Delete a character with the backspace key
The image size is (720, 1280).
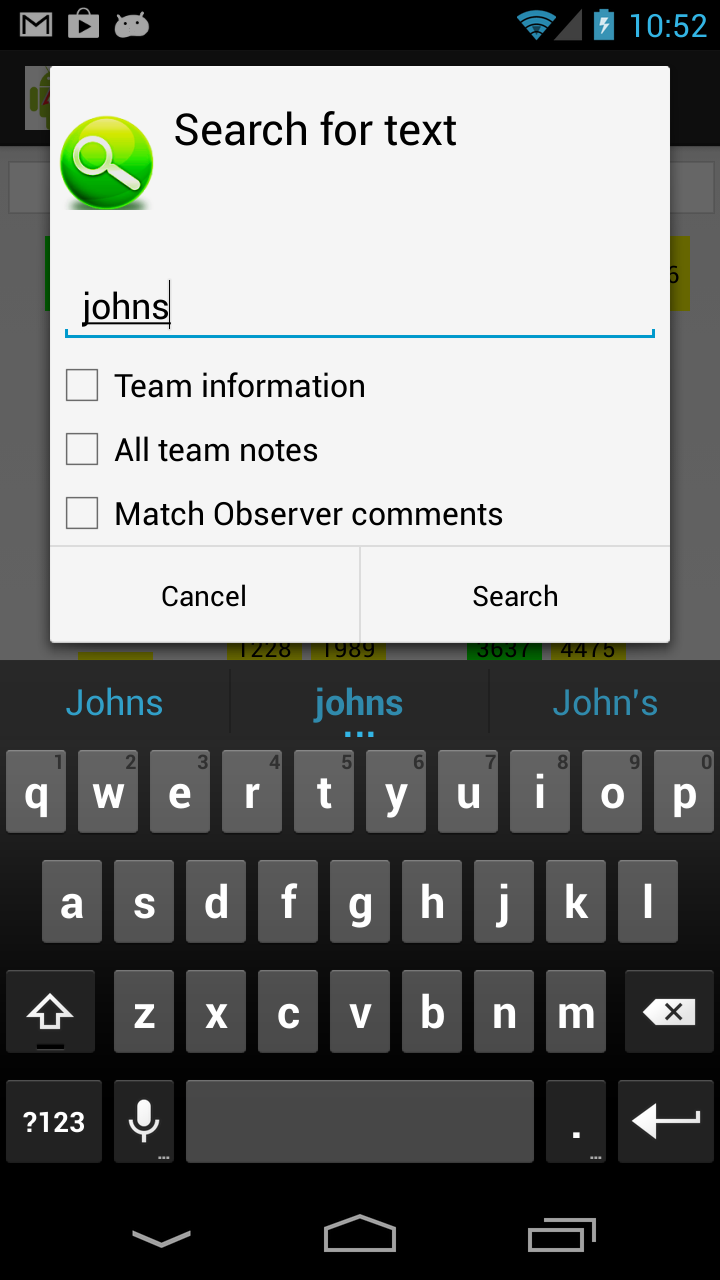coord(668,1012)
